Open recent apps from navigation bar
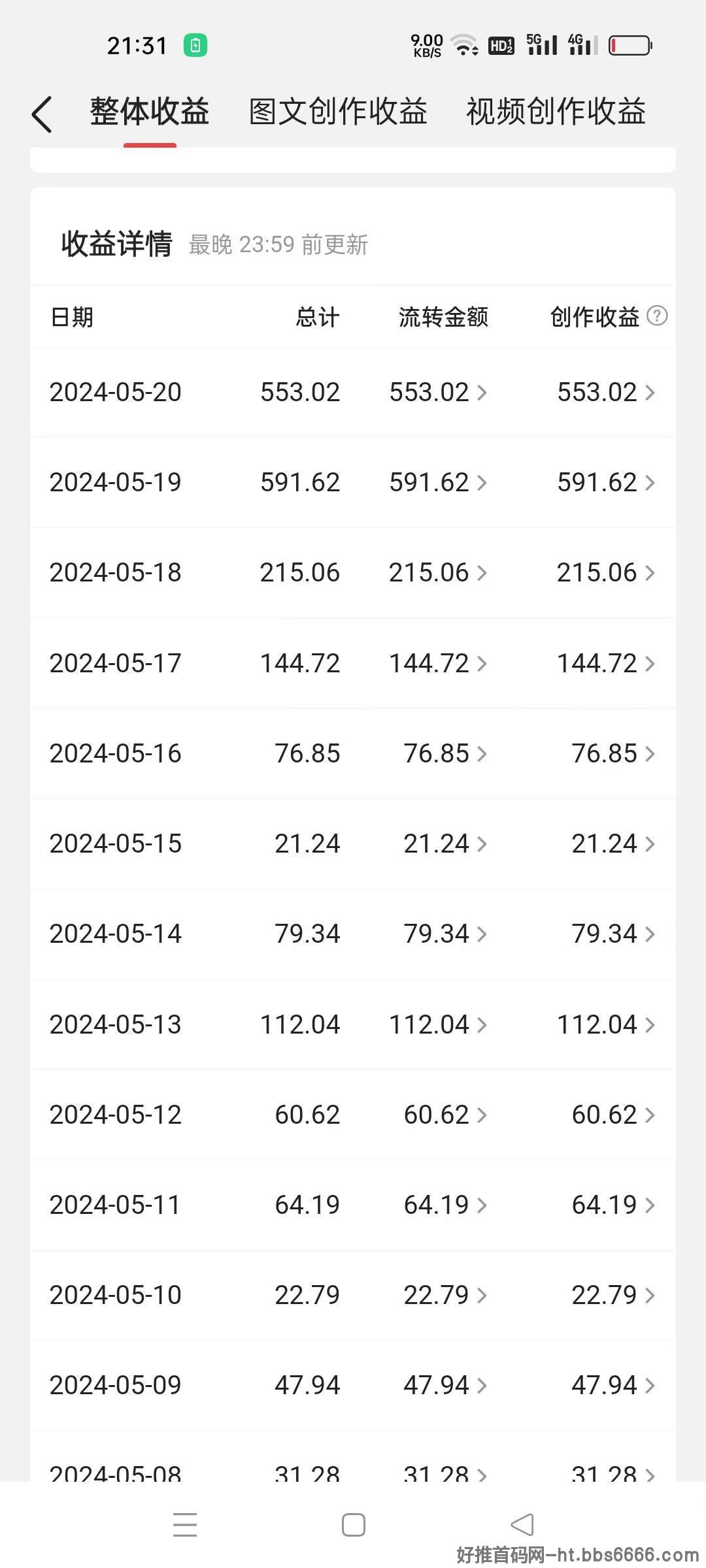This screenshot has height=1568, width=706. pos(185,1525)
